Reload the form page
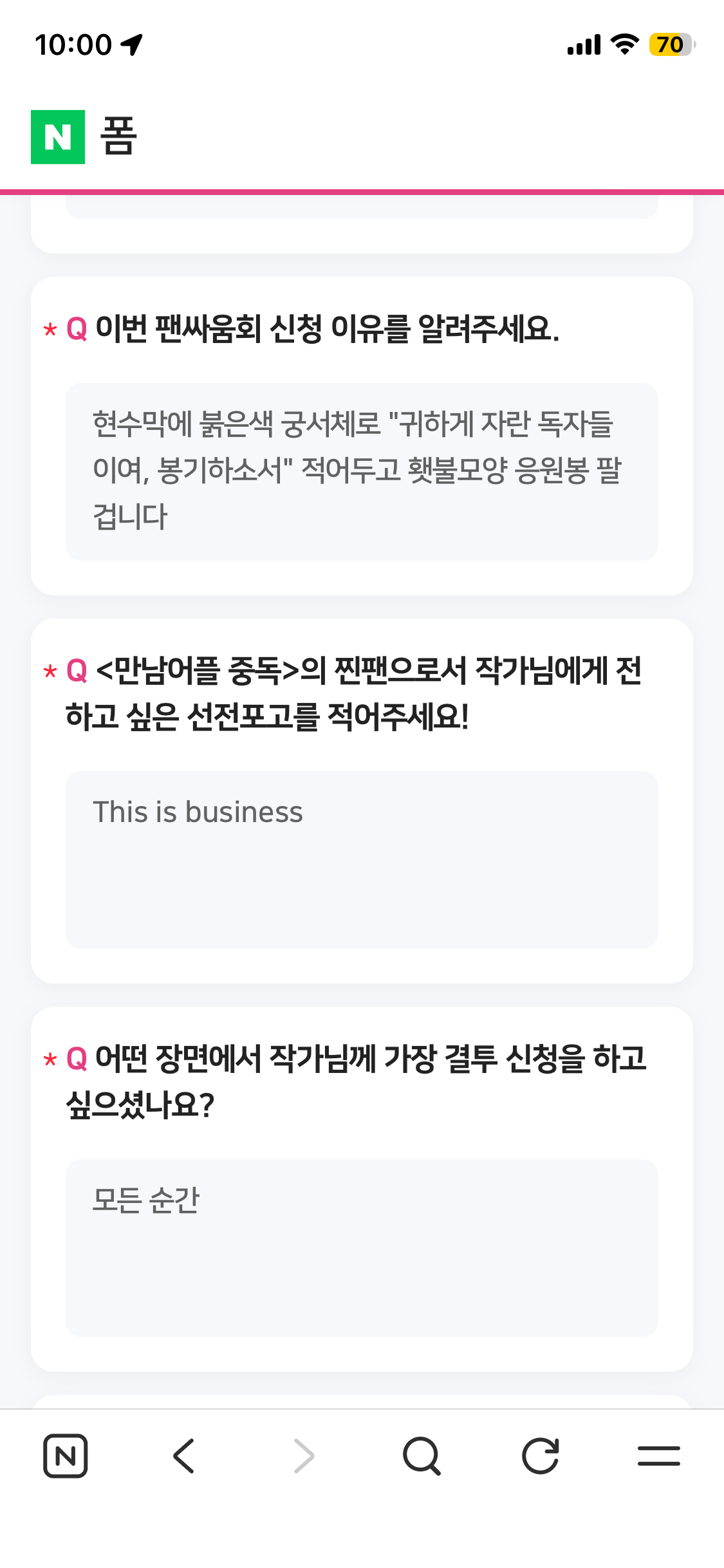Screen dimensions: 724x1568 pyautogui.click(x=540, y=1456)
